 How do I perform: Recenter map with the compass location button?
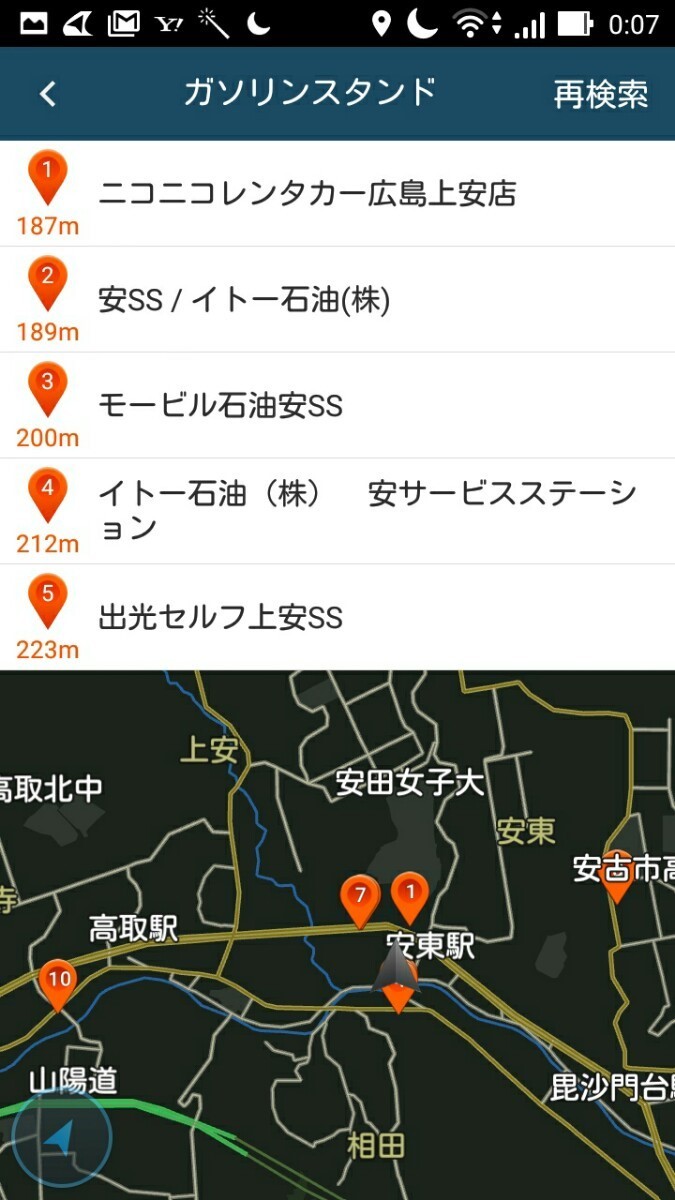(62, 1140)
